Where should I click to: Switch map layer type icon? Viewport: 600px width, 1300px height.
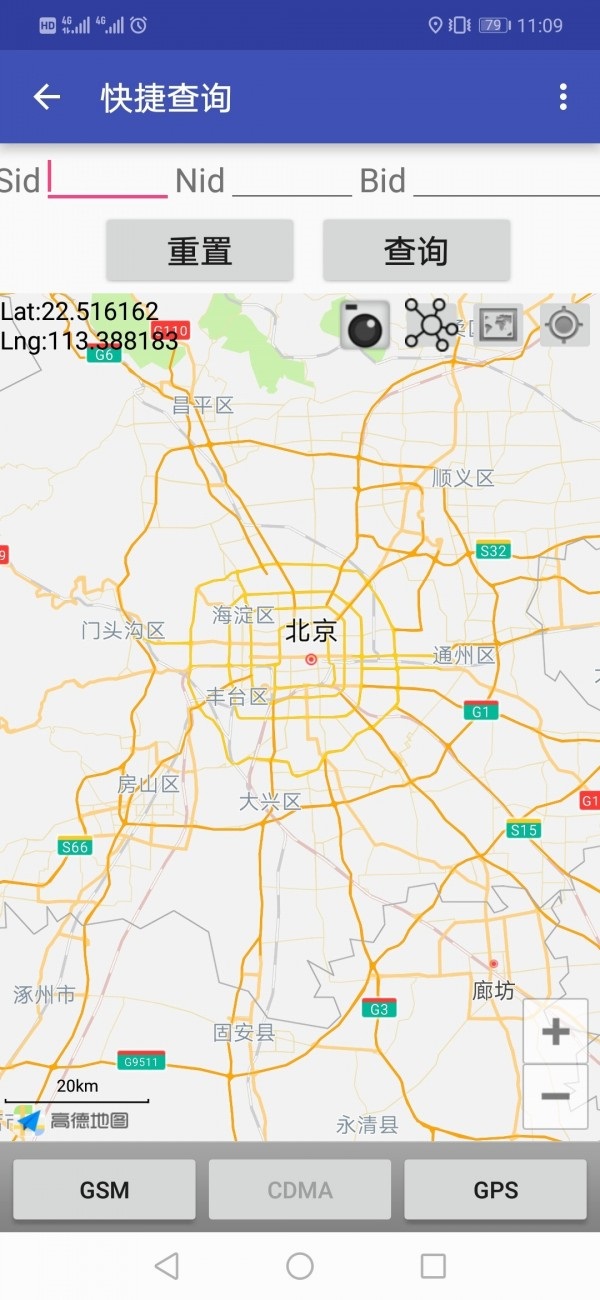point(498,325)
